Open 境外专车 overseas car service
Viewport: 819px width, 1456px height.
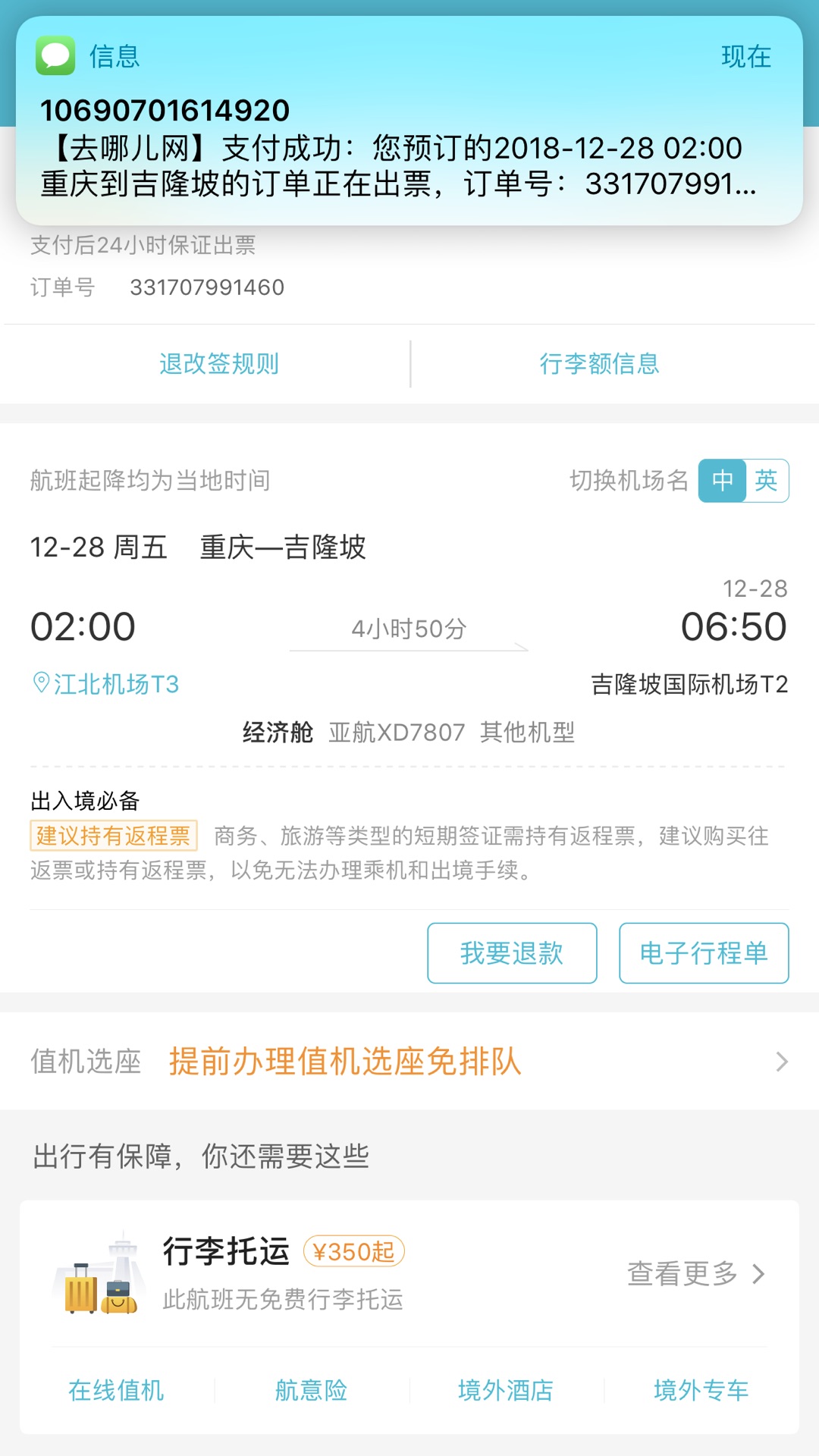(701, 1390)
